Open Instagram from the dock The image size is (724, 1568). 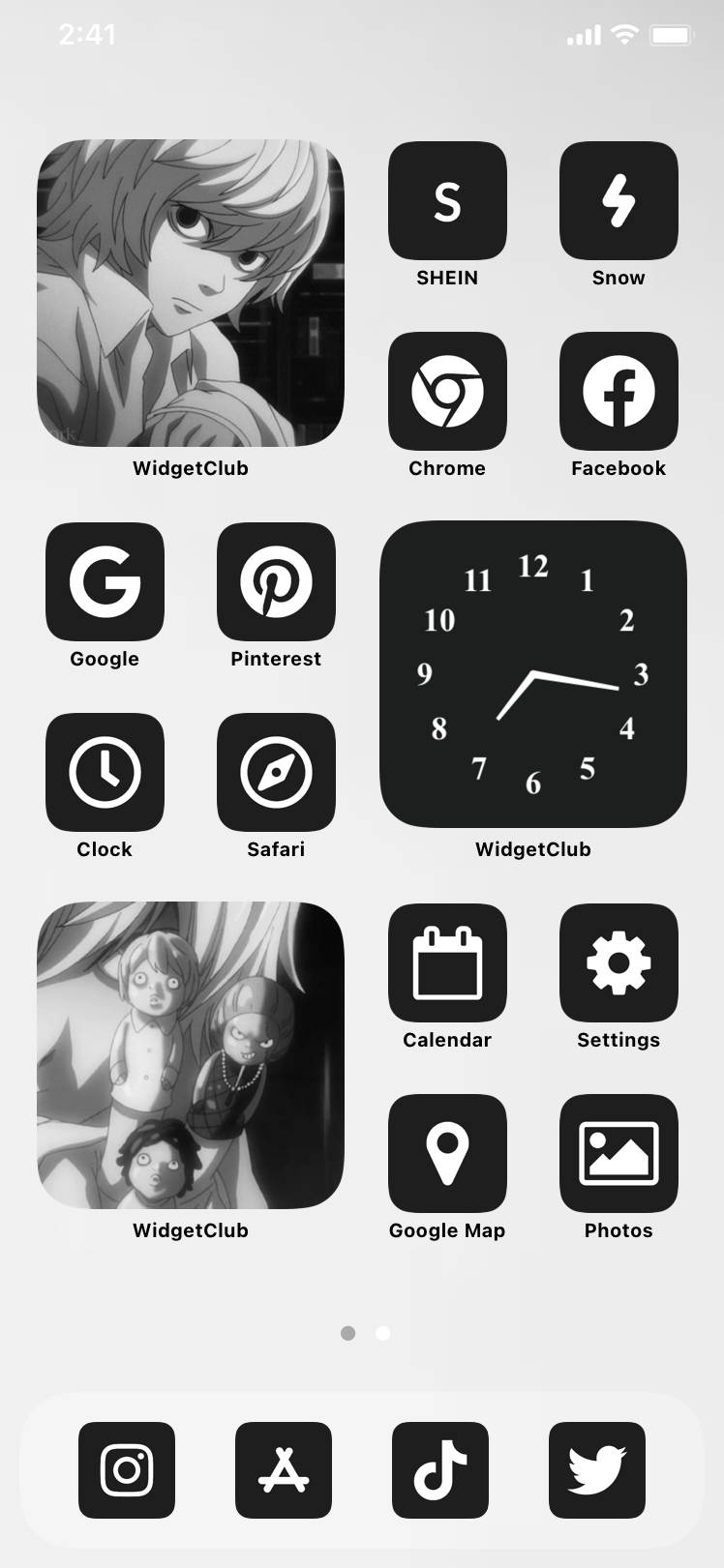point(127,1470)
